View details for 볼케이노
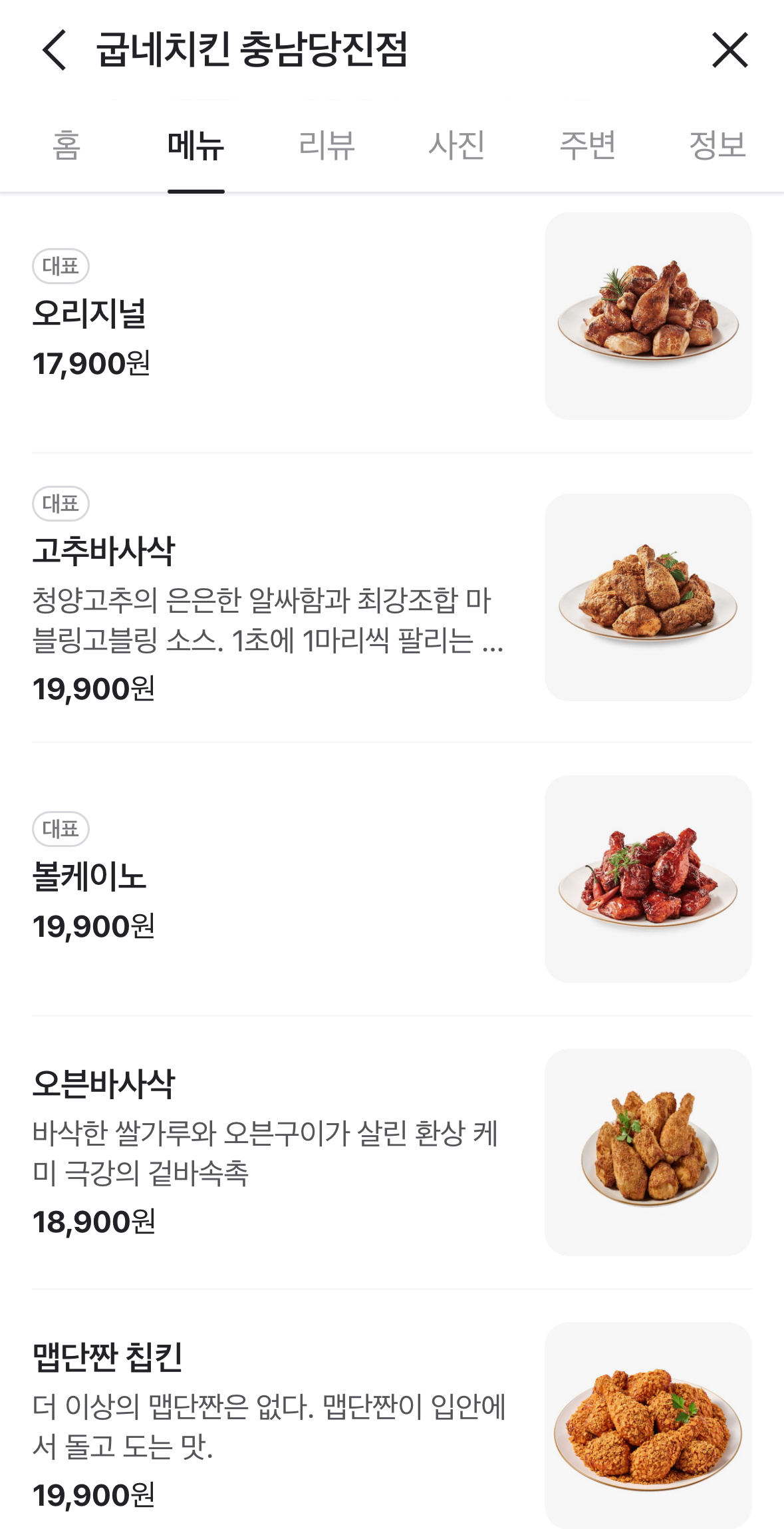Image resolution: width=784 pixels, height=1529 pixels. (x=89, y=876)
